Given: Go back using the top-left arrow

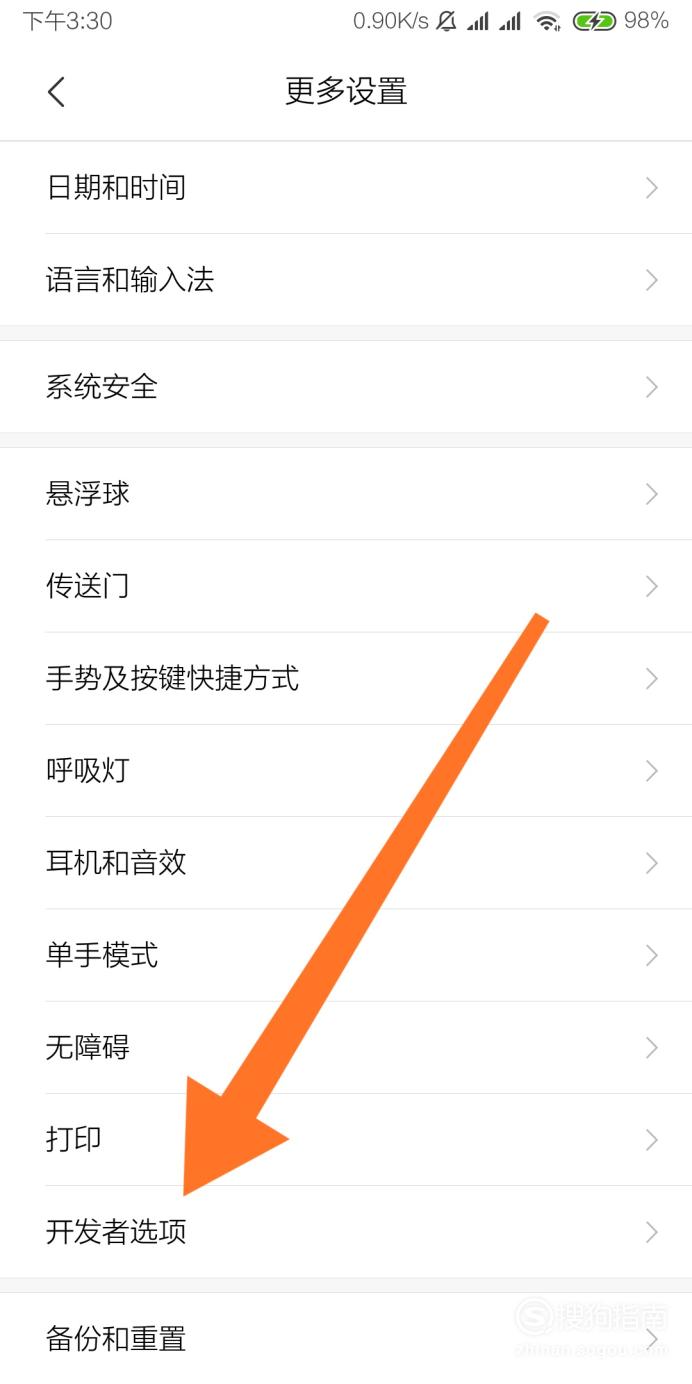Looking at the screenshot, I should pyautogui.click(x=57, y=92).
